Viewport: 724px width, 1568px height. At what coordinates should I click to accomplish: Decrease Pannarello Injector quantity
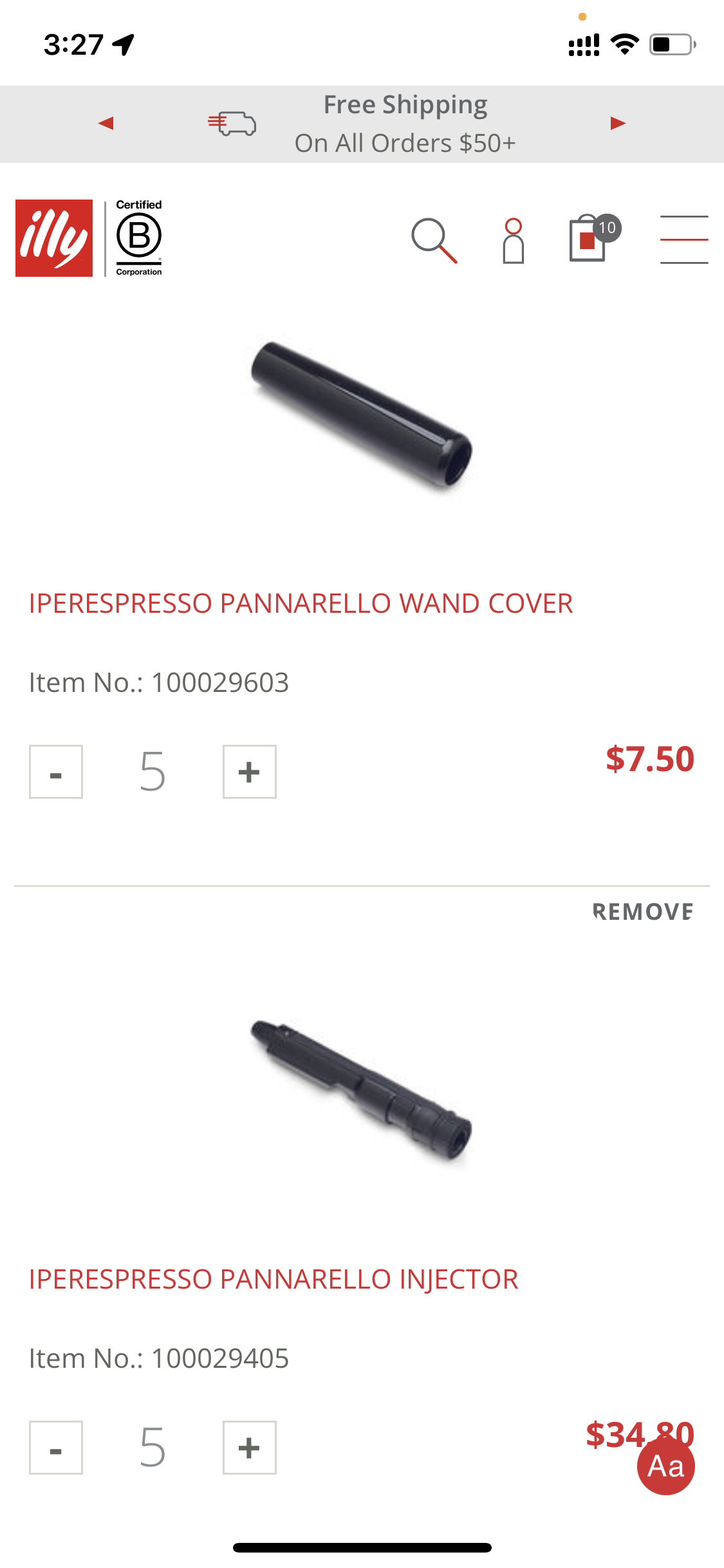pos(56,1448)
